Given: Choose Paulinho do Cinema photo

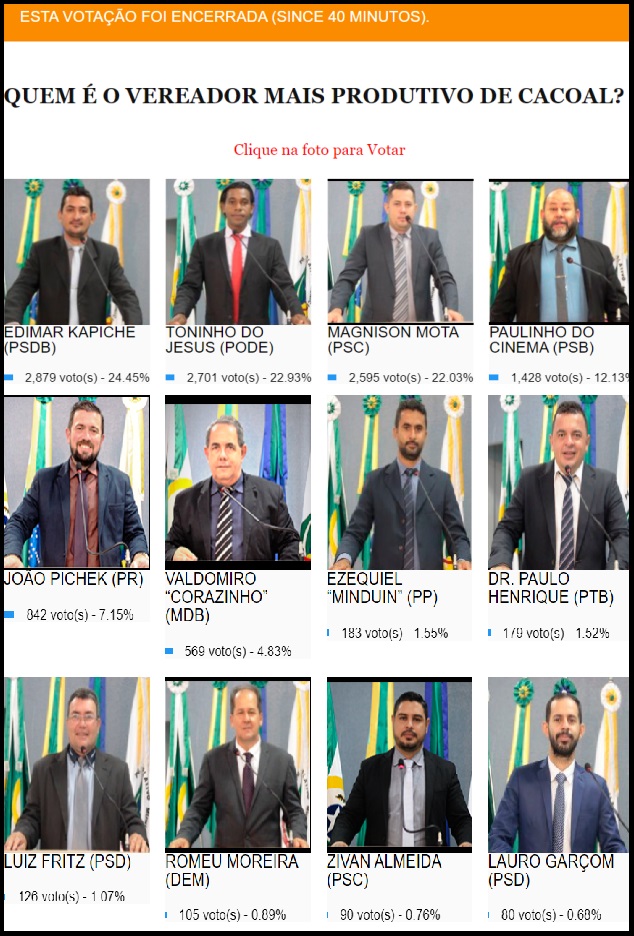Looking at the screenshot, I should (558, 251).
